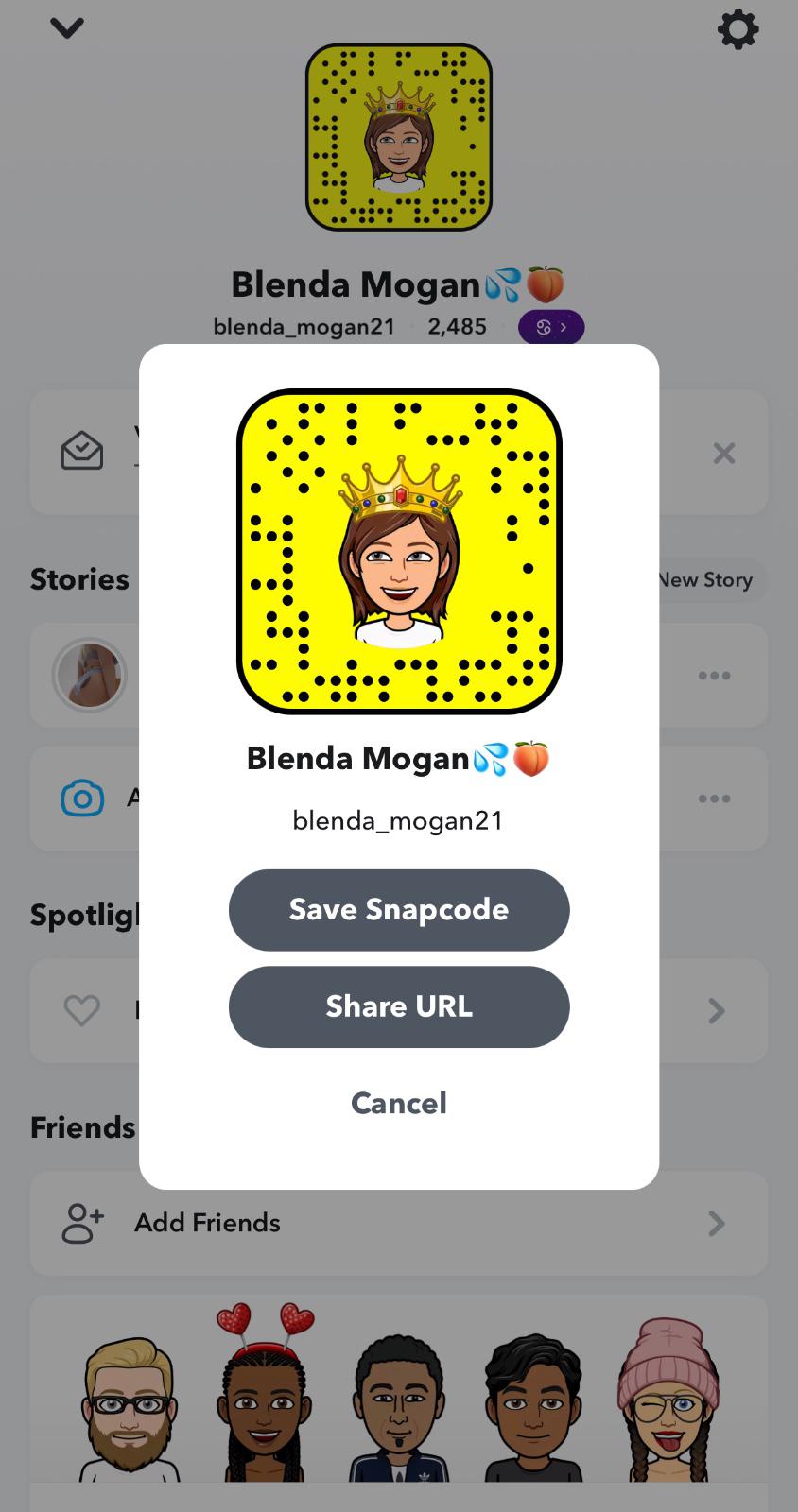Collapse profile with the down arrow
The width and height of the screenshot is (798, 1512).
click(67, 29)
